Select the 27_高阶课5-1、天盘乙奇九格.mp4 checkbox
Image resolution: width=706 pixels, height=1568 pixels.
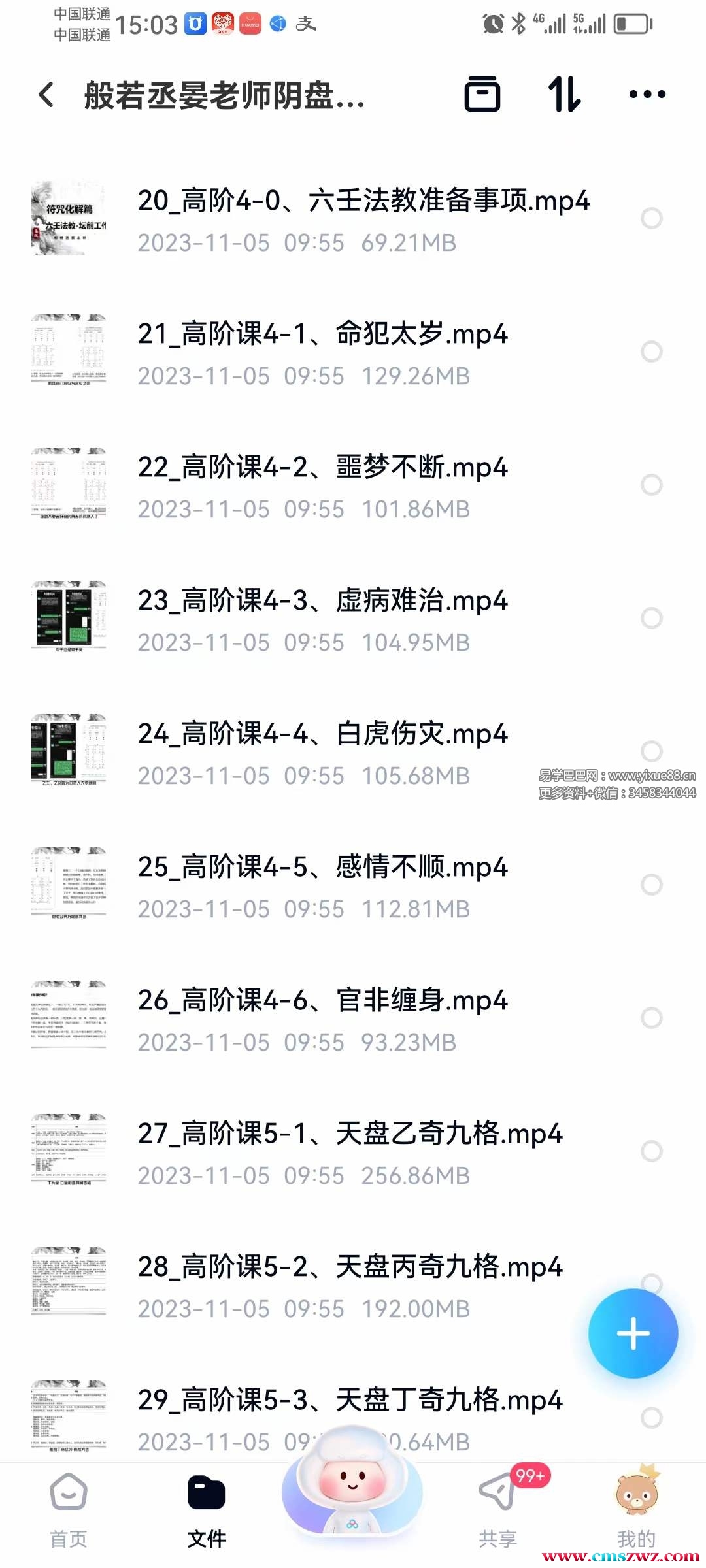651,1151
